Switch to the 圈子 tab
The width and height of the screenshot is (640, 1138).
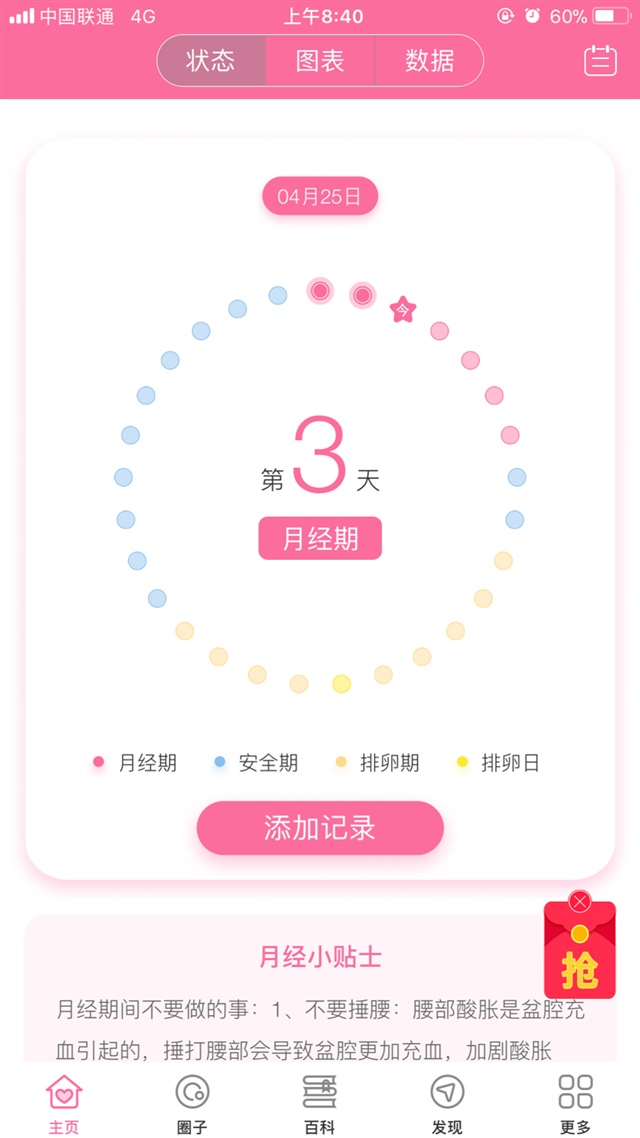(x=192, y=1103)
